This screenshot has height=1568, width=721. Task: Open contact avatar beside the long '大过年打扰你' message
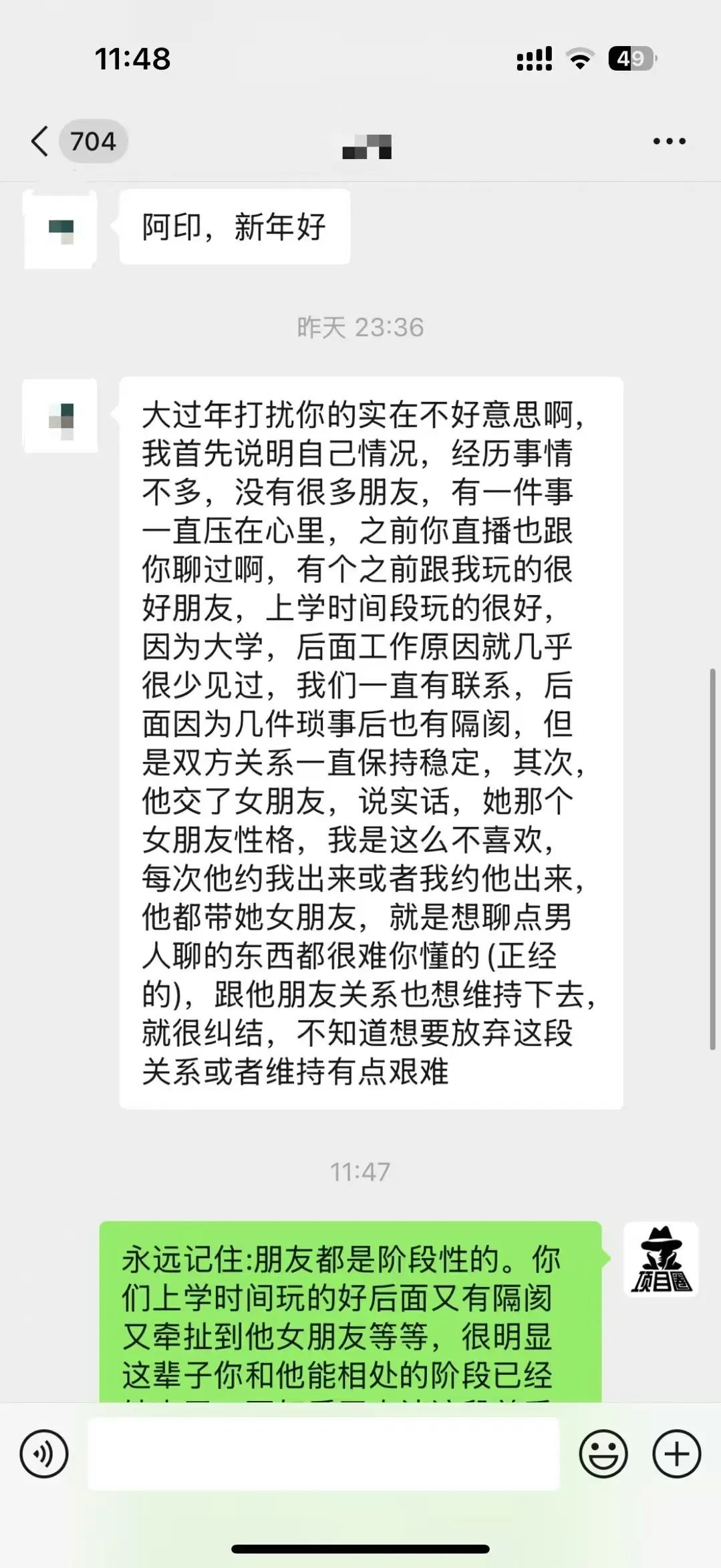pos(60,417)
